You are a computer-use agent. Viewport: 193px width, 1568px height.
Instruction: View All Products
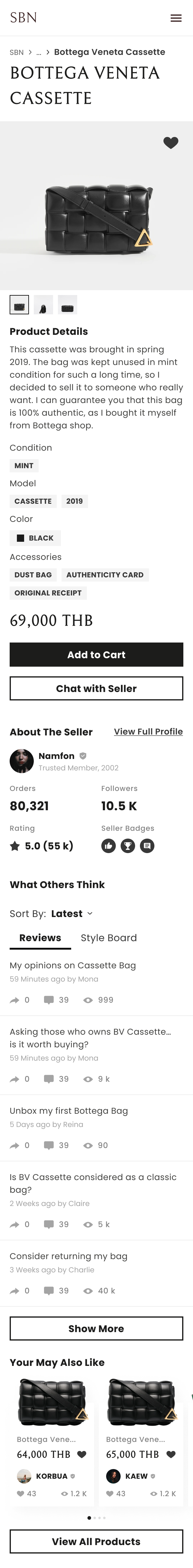(x=96, y=1541)
